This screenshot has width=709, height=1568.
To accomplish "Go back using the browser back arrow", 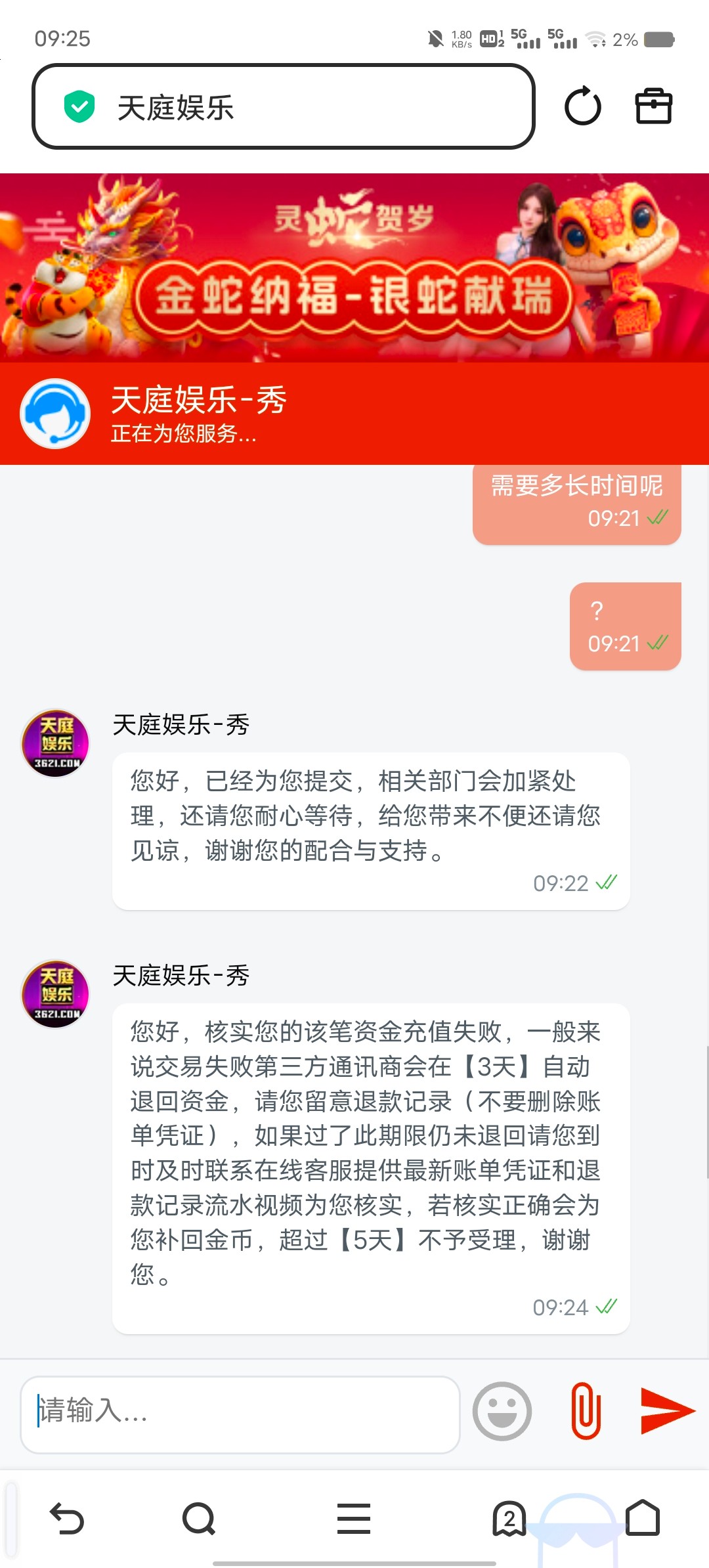I will (x=67, y=1519).
